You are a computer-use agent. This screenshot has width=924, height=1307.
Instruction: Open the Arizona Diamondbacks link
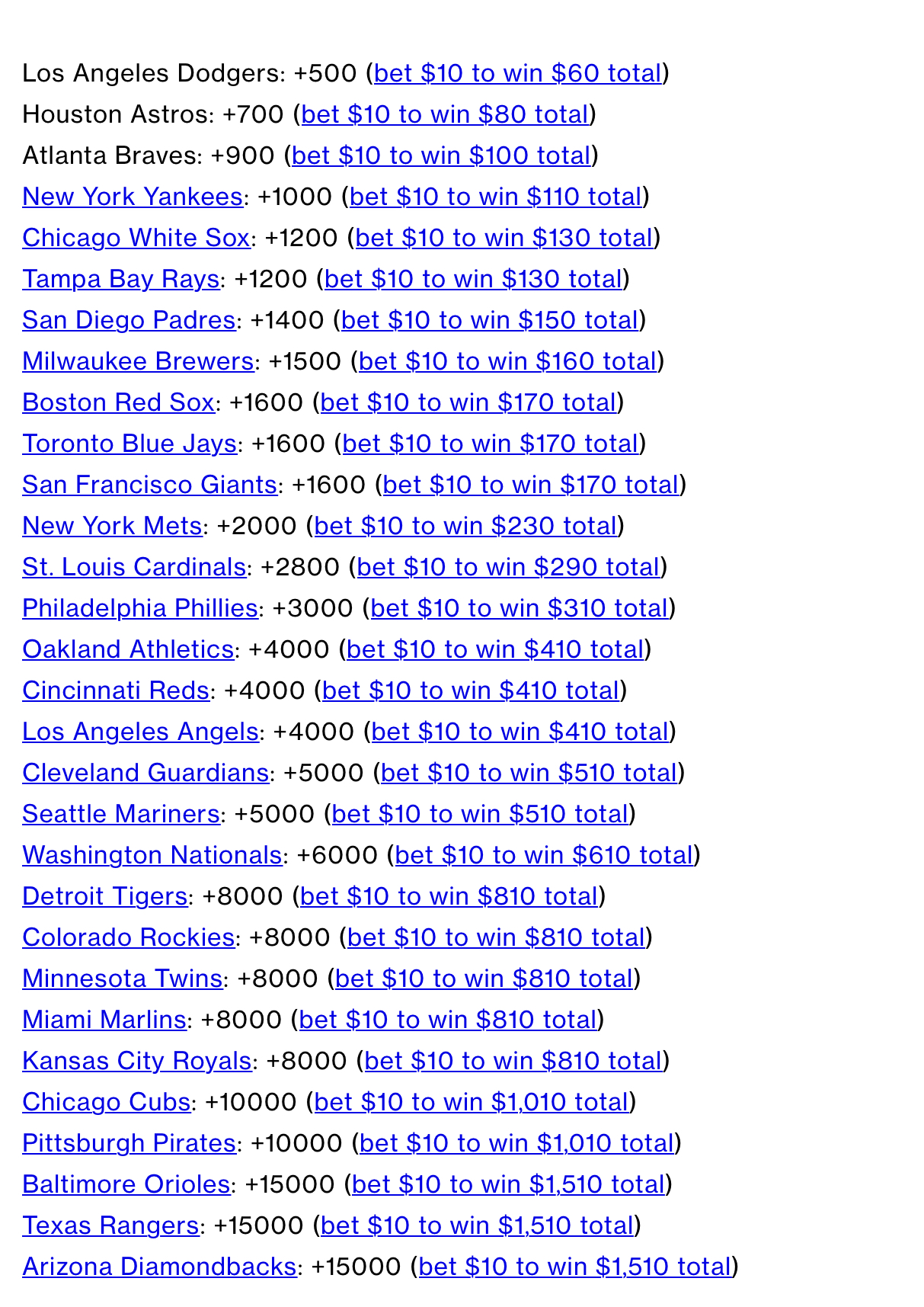coord(159,1267)
